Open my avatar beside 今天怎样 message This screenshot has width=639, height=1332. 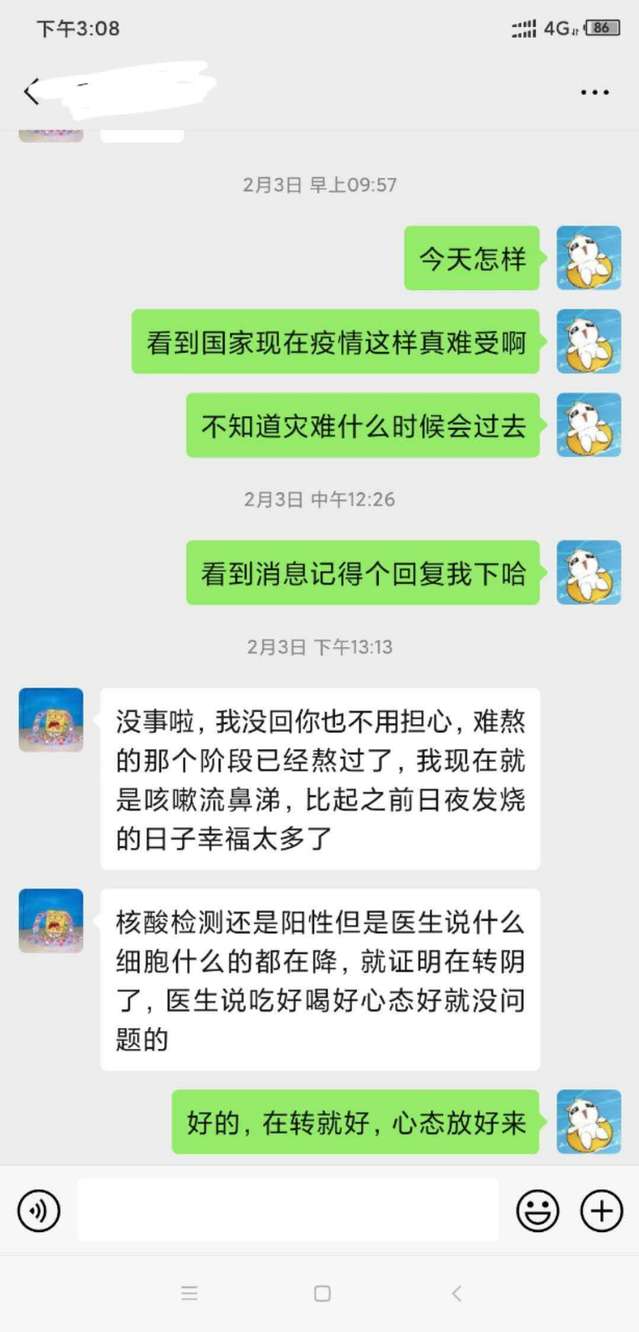click(588, 258)
